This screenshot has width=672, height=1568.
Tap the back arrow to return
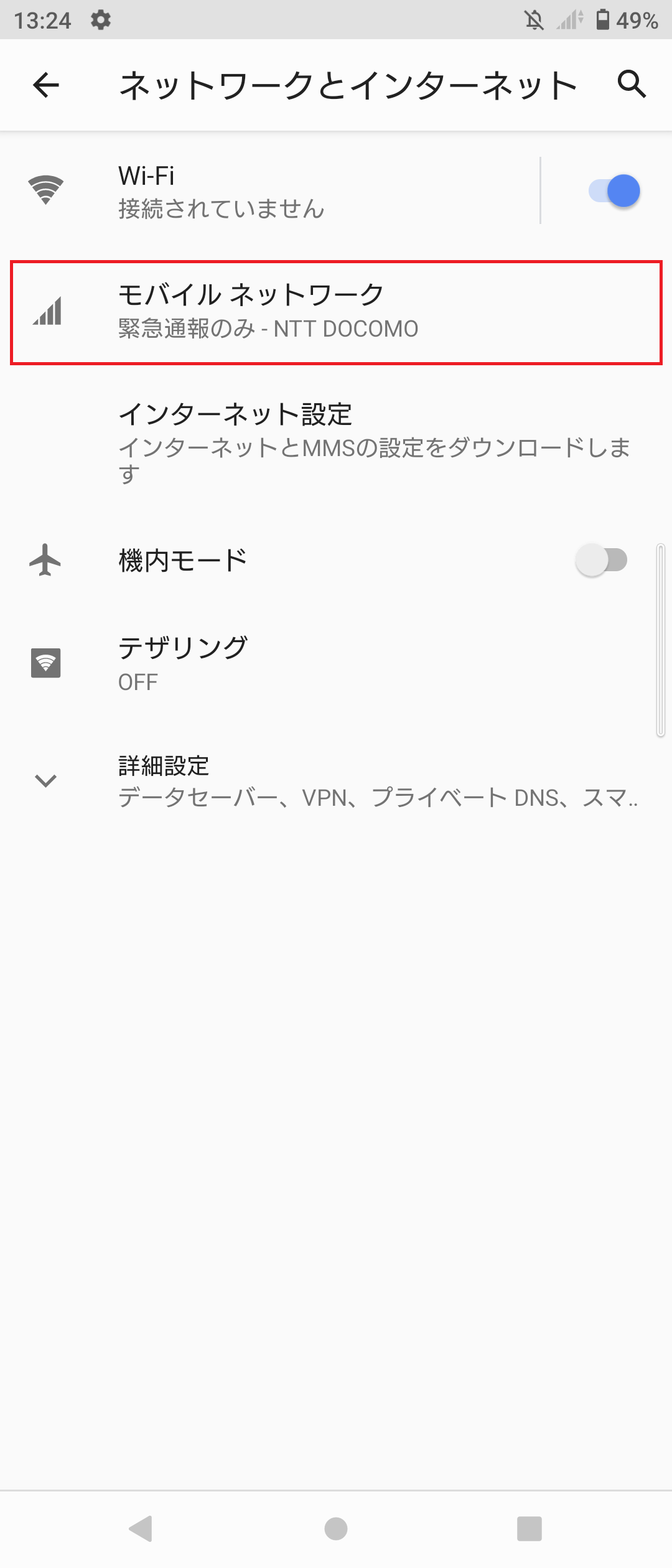coord(46,85)
